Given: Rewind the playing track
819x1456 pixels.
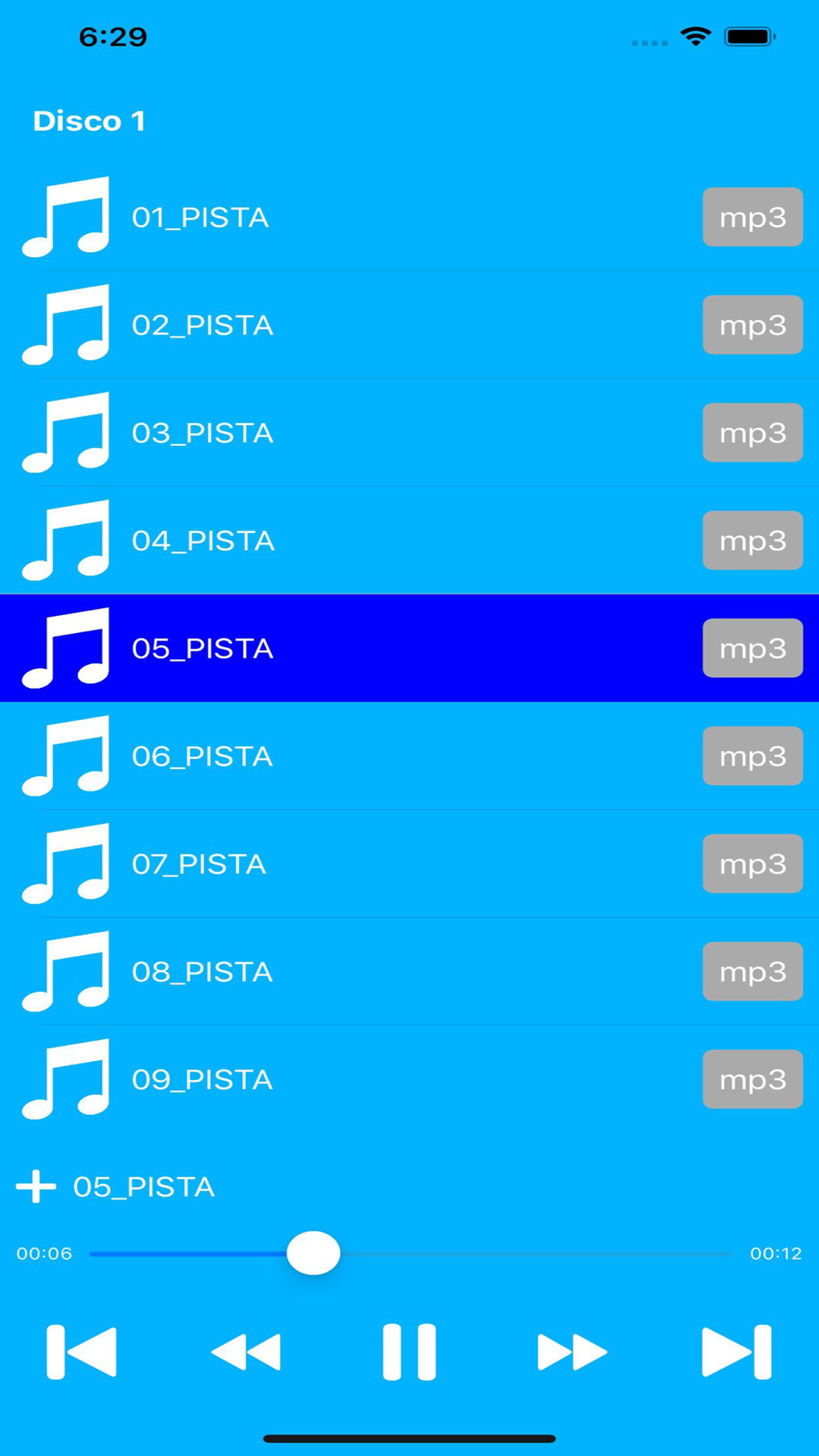Looking at the screenshot, I should point(246,1352).
